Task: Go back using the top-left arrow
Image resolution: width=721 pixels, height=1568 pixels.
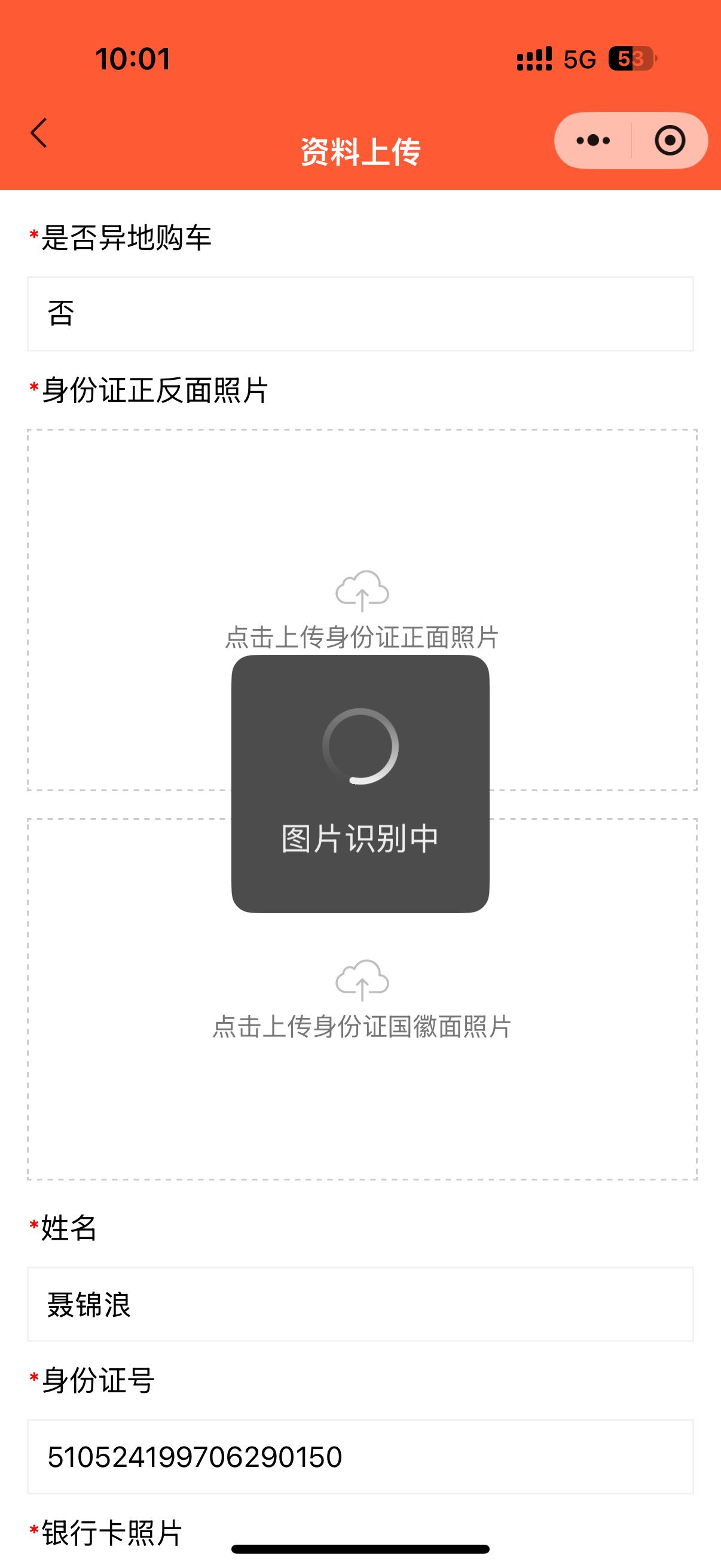Action: pos(39,133)
